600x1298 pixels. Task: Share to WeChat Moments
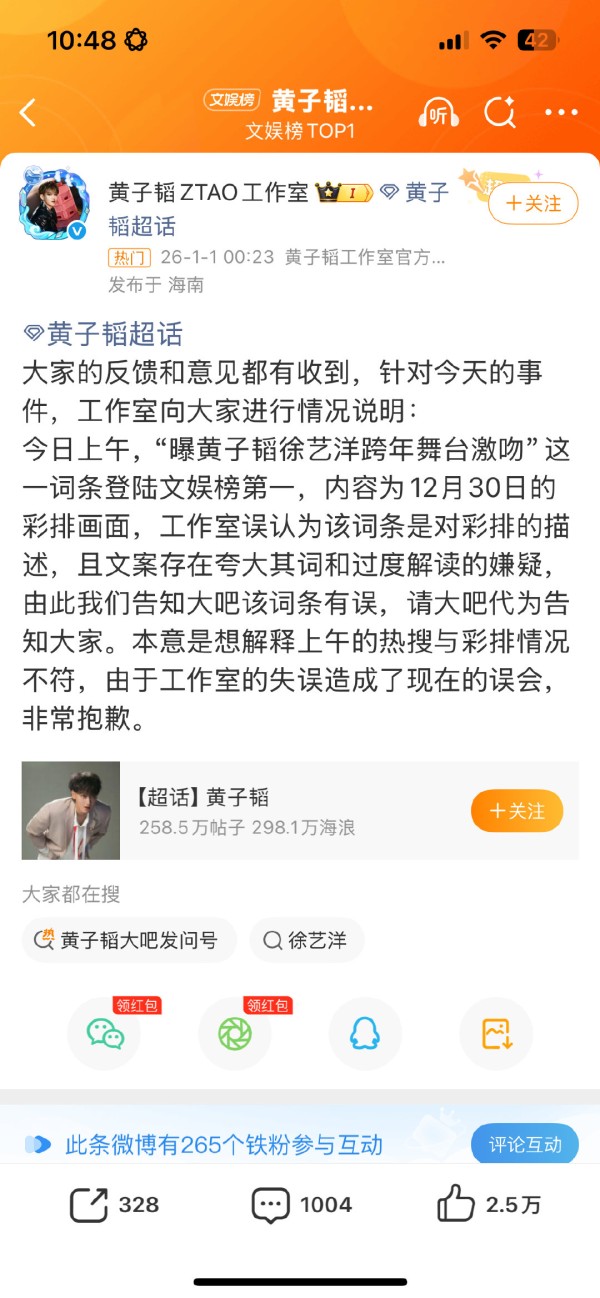pyautogui.click(x=235, y=1034)
